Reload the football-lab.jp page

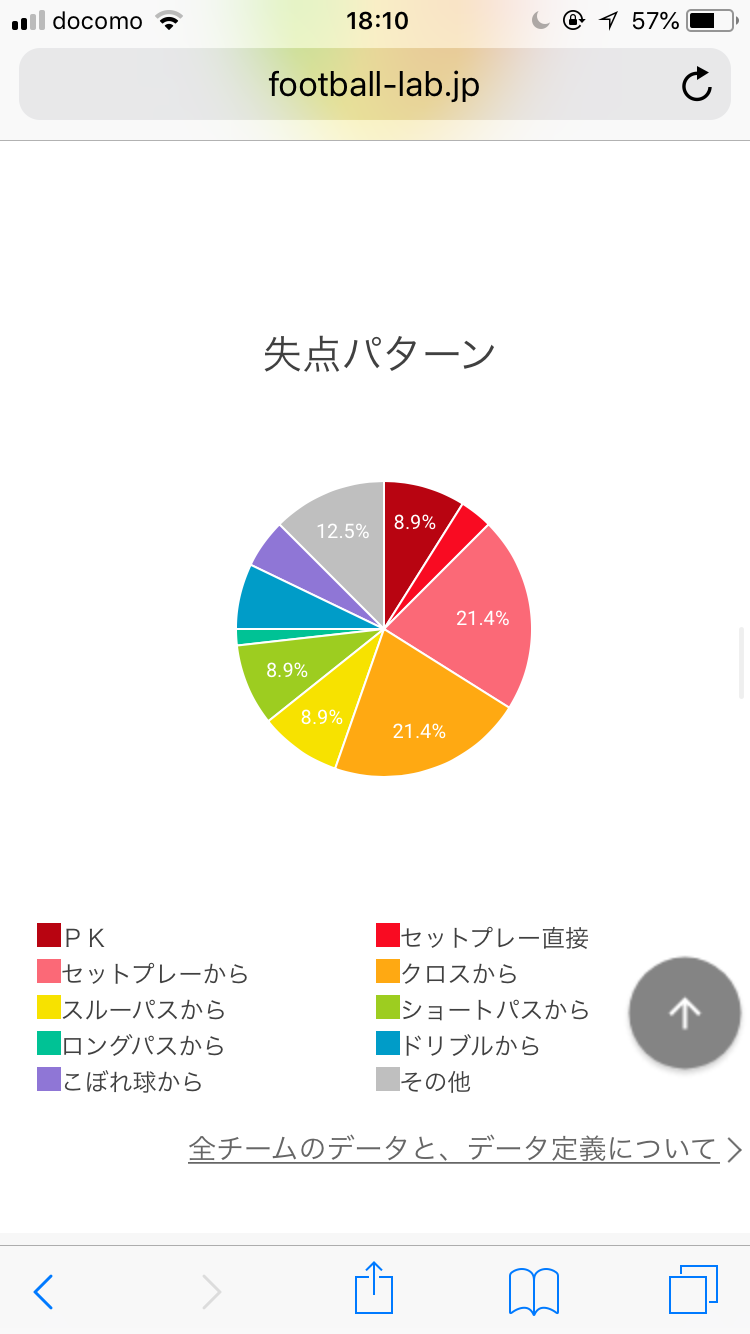click(x=696, y=85)
